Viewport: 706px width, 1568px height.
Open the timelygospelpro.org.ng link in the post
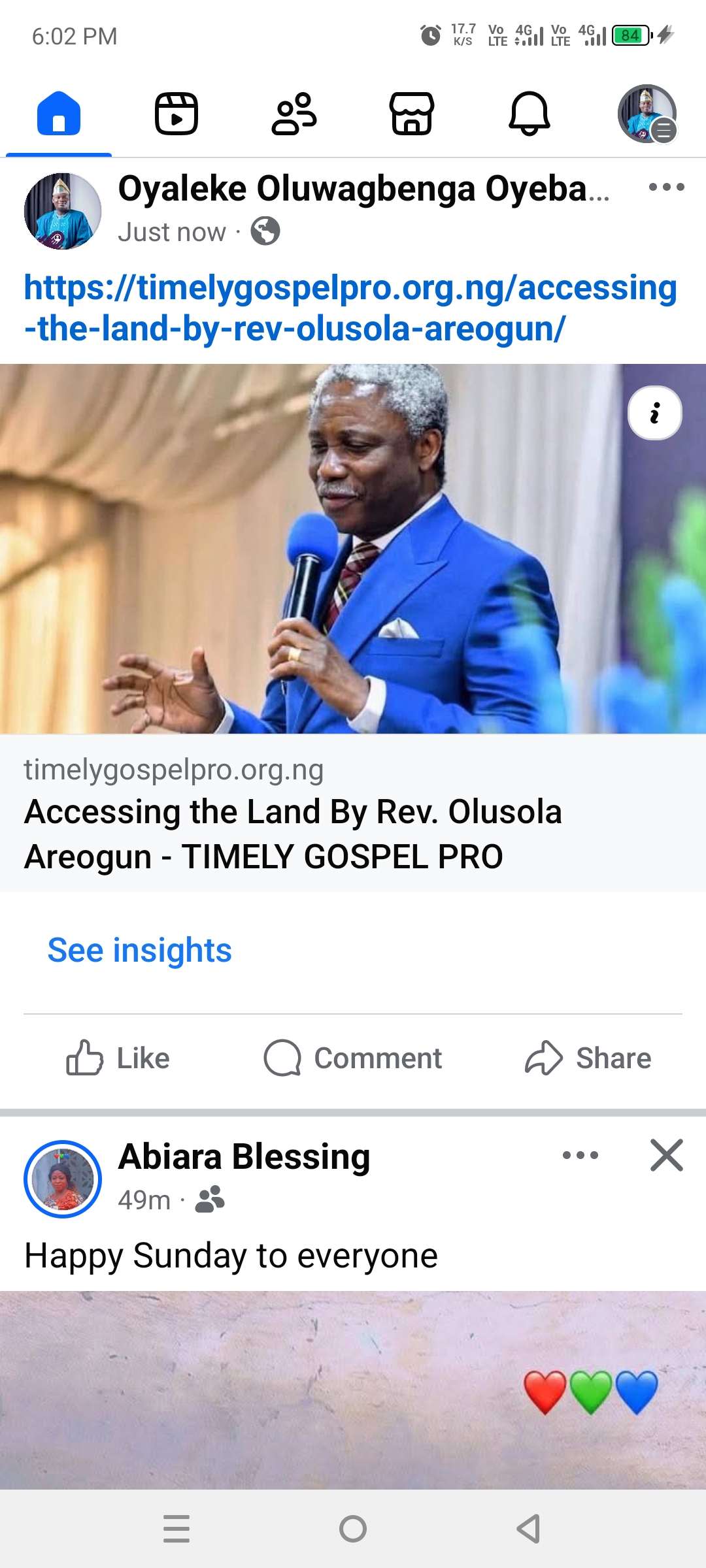click(x=350, y=308)
